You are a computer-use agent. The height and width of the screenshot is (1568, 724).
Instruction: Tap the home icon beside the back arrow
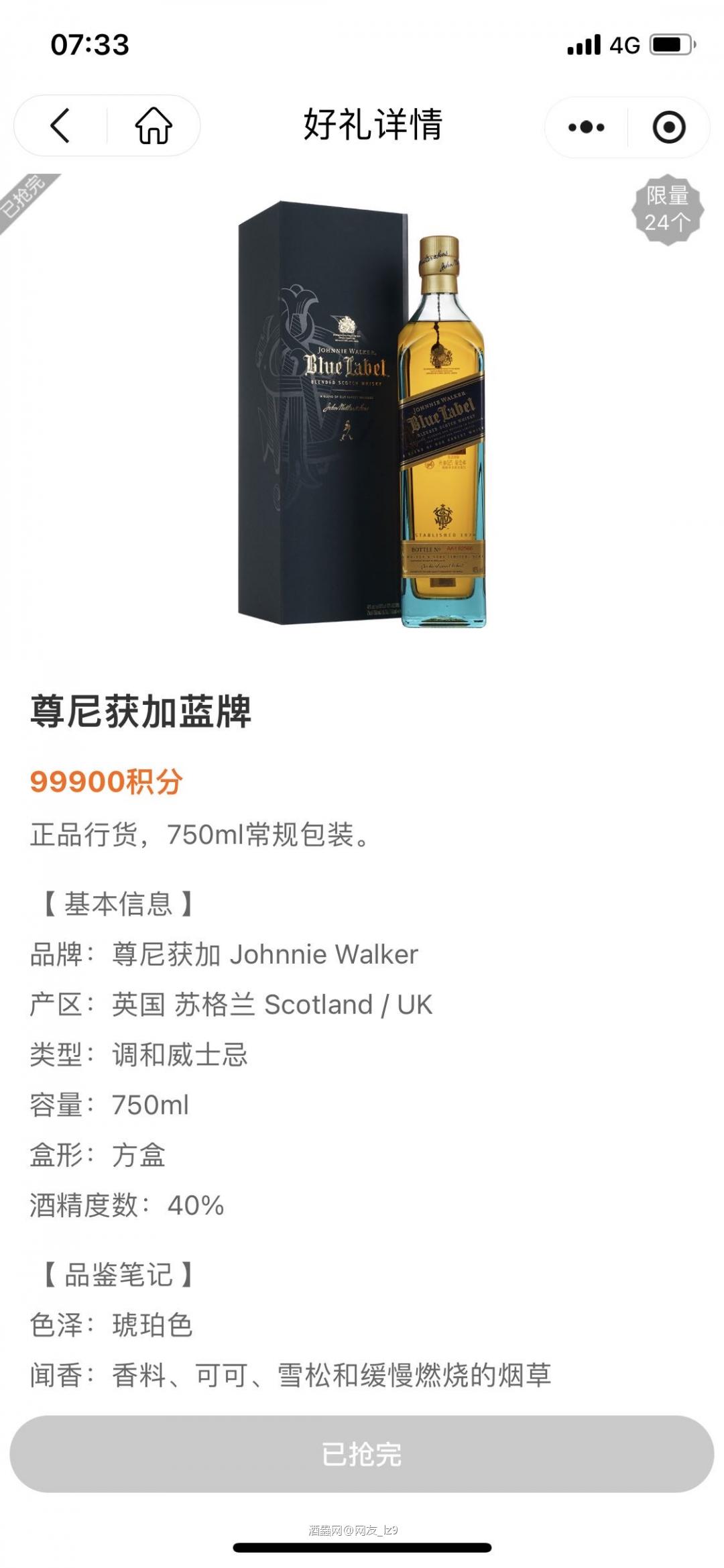pos(153,124)
